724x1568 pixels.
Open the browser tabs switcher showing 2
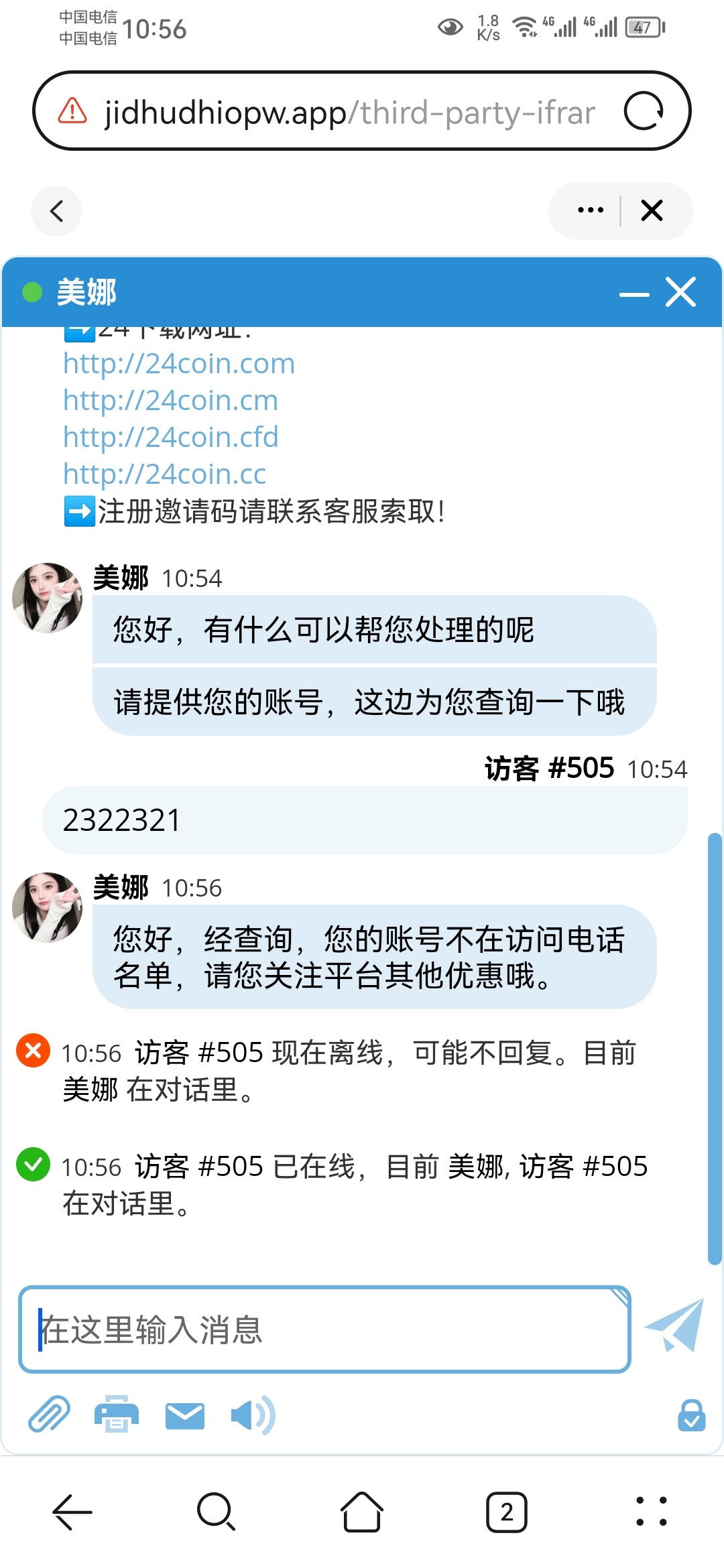coord(506,1512)
